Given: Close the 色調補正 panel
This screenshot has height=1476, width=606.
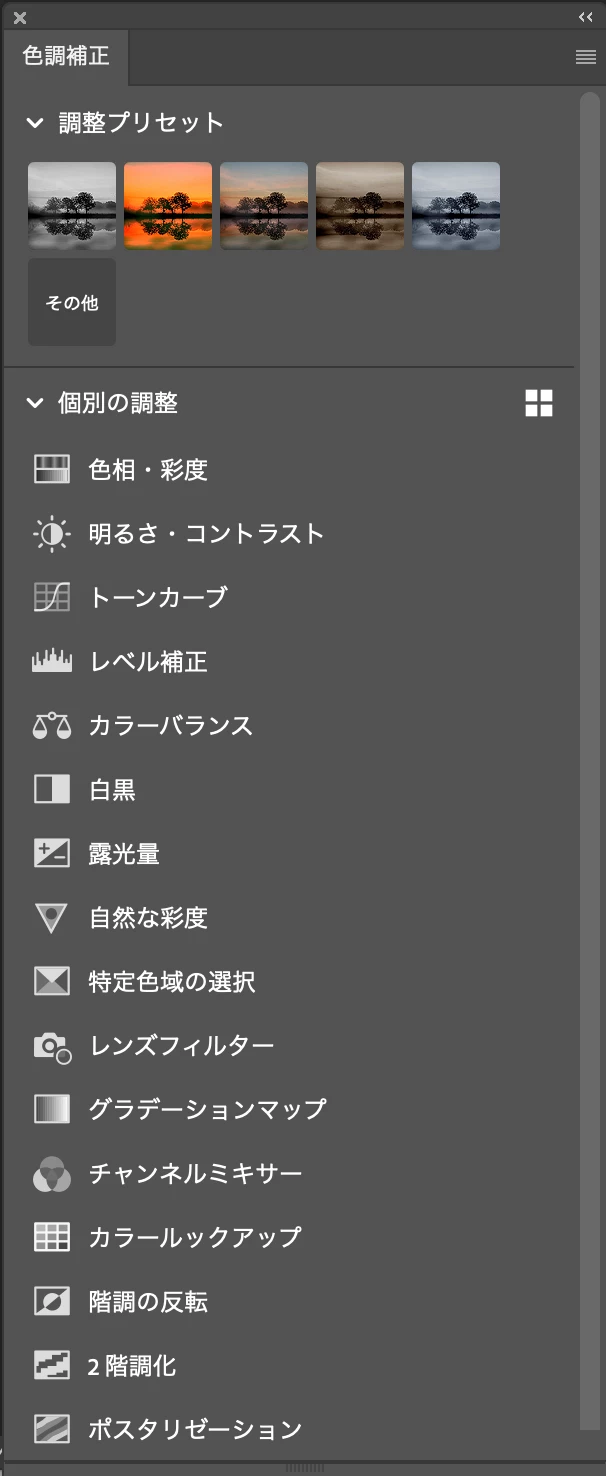Looking at the screenshot, I should [x=20, y=17].
